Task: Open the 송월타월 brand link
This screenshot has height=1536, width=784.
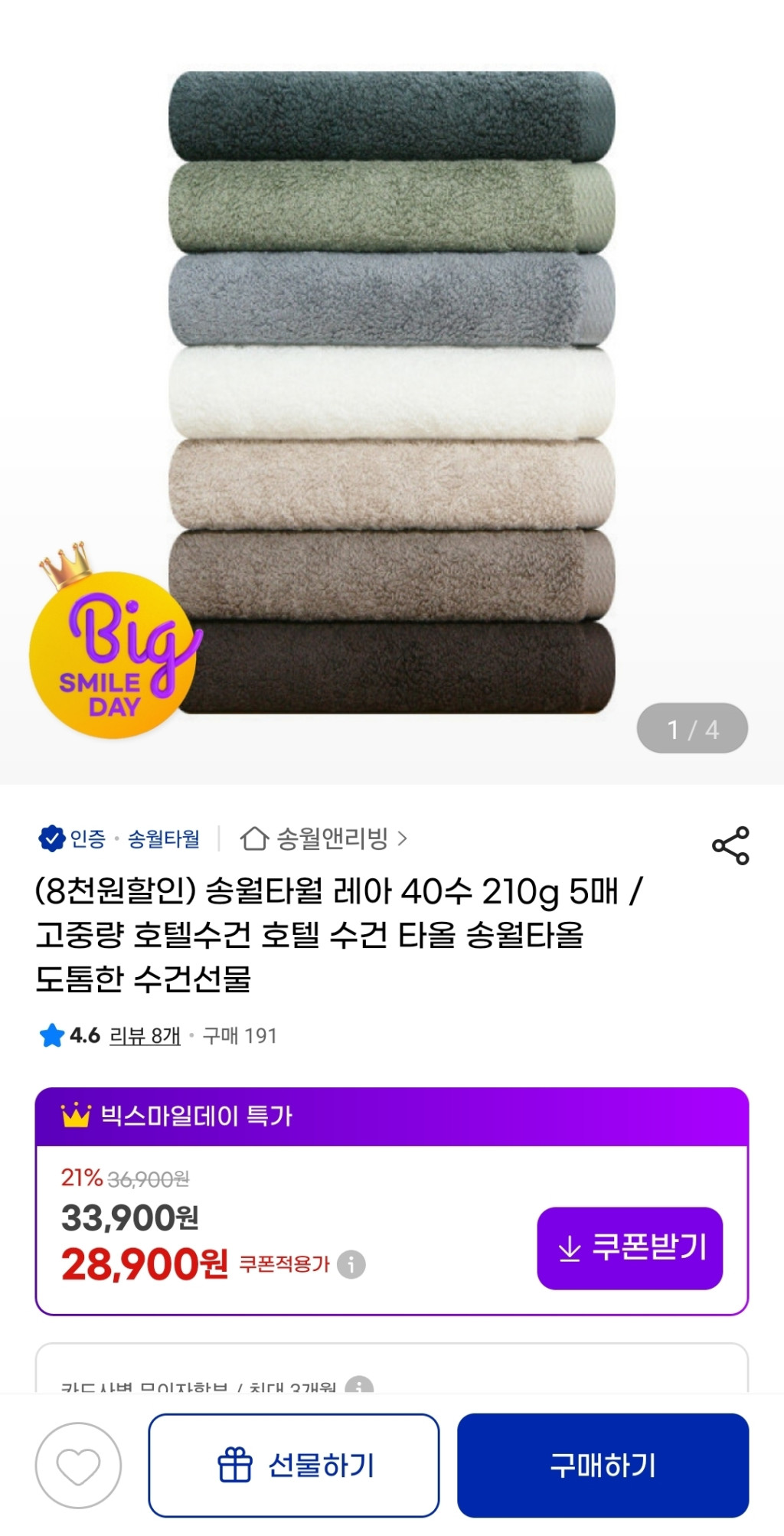Action: (x=163, y=839)
